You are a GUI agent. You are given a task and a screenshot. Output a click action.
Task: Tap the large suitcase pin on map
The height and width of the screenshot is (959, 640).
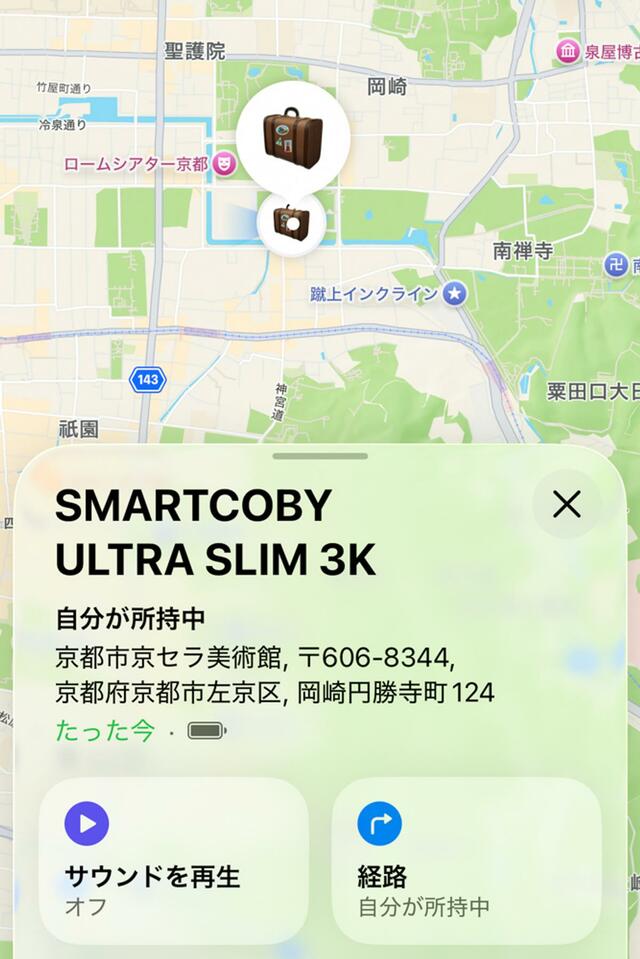[x=293, y=137]
